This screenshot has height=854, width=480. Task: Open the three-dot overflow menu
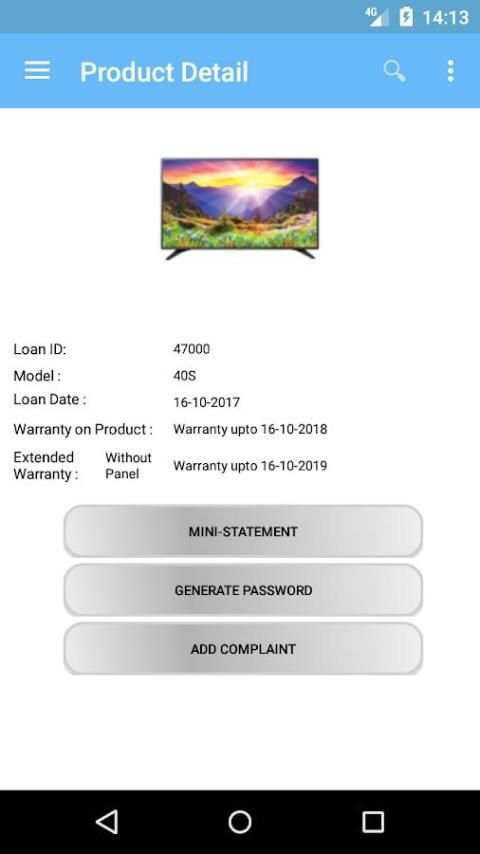(x=450, y=71)
